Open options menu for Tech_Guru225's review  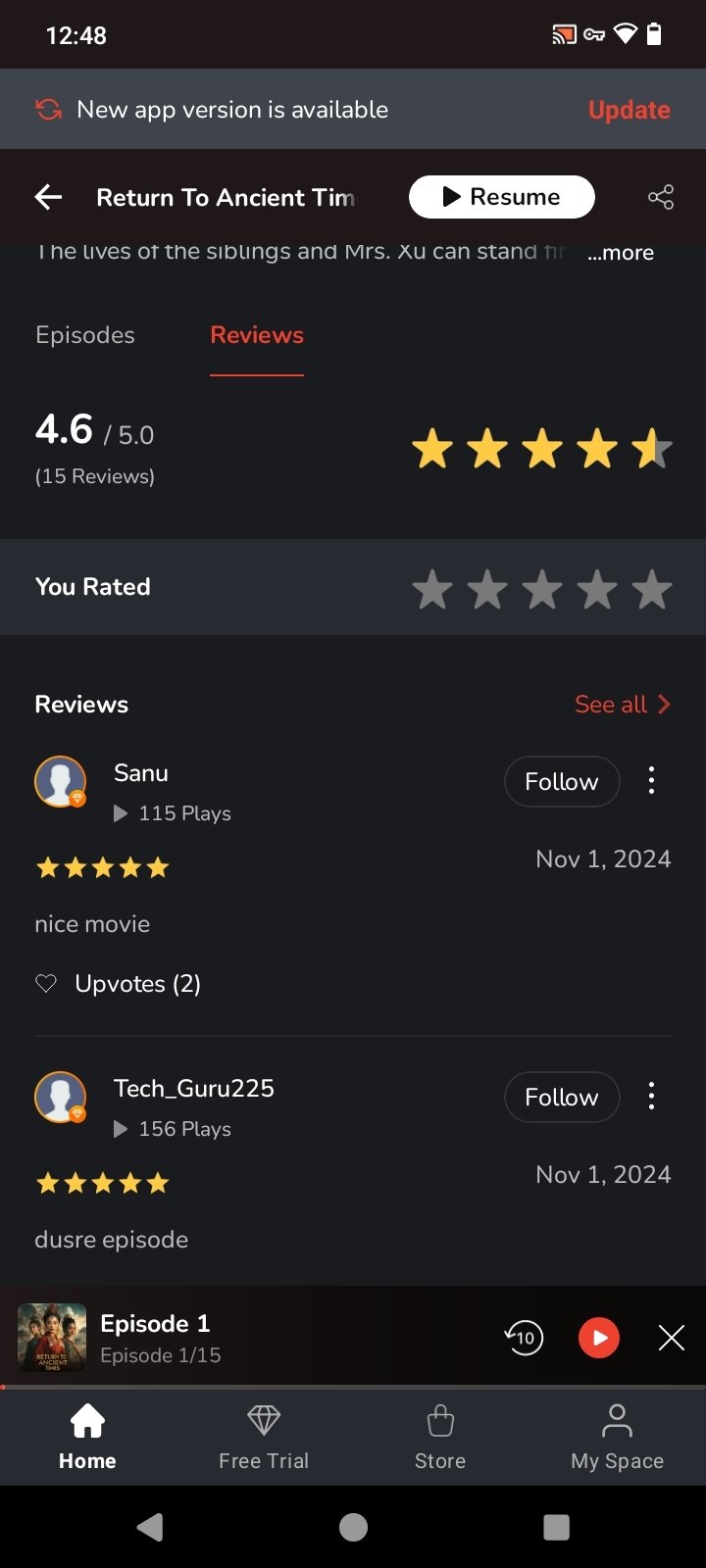point(651,1097)
